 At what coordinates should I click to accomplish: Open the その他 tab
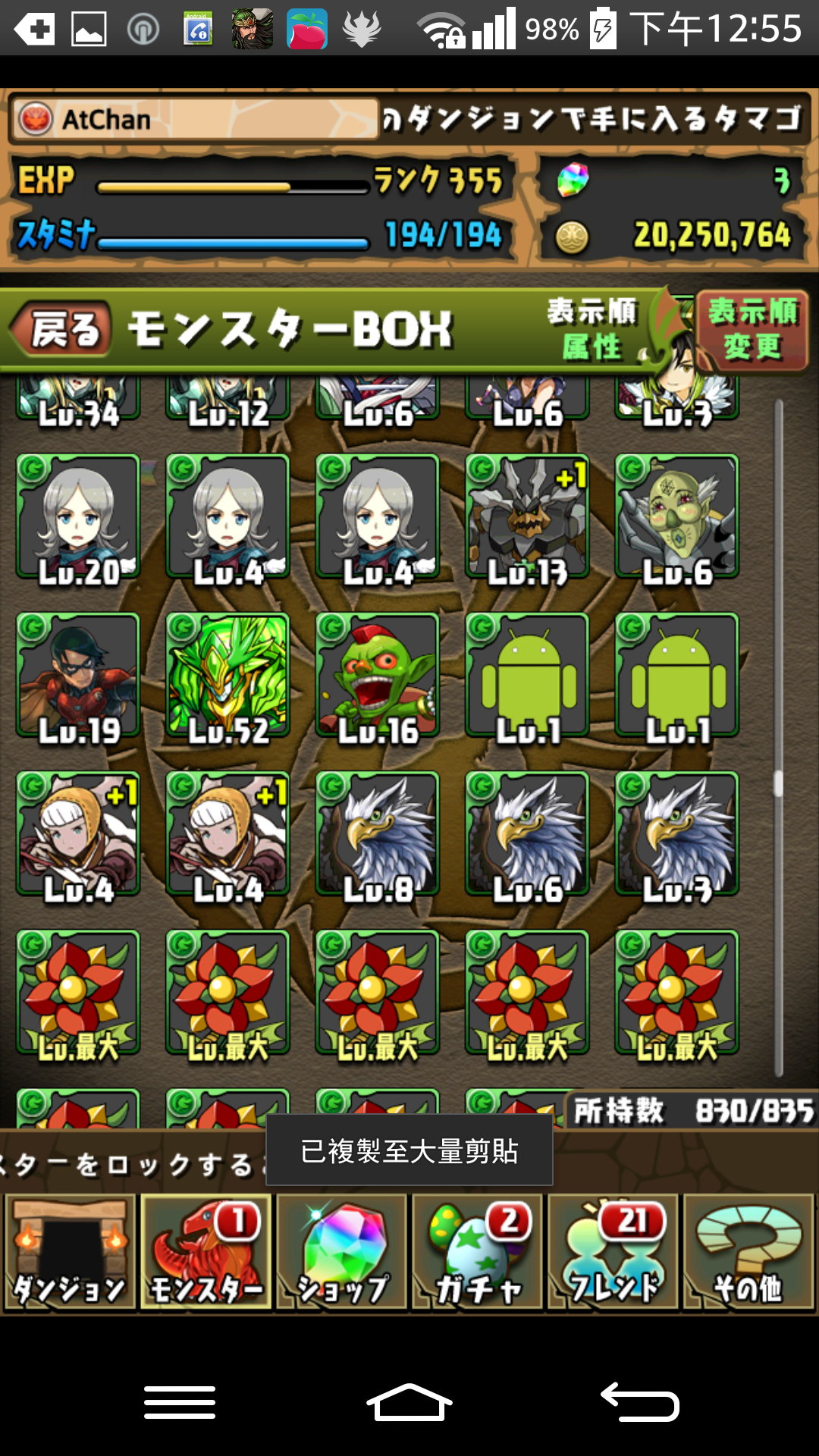[748, 1252]
